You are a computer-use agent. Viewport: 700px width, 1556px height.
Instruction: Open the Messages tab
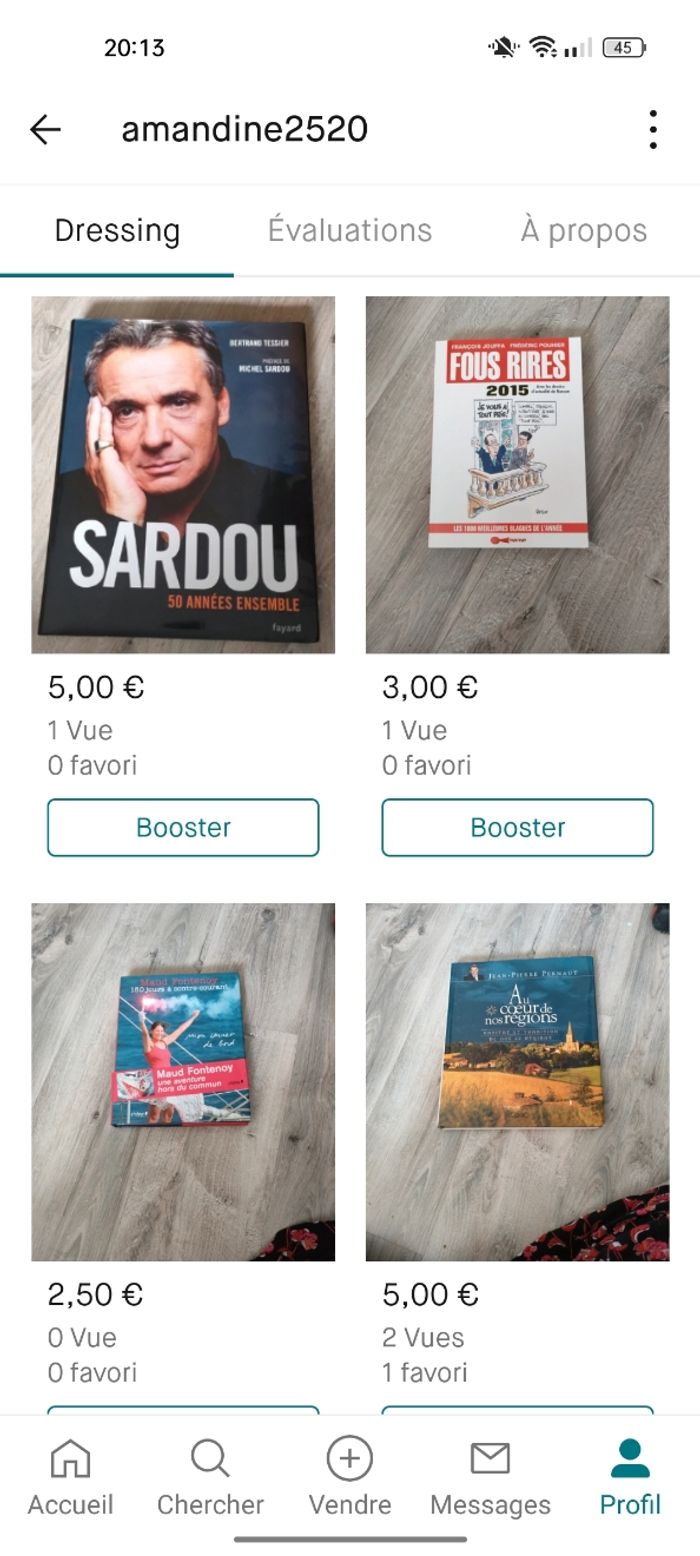tap(490, 1478)
